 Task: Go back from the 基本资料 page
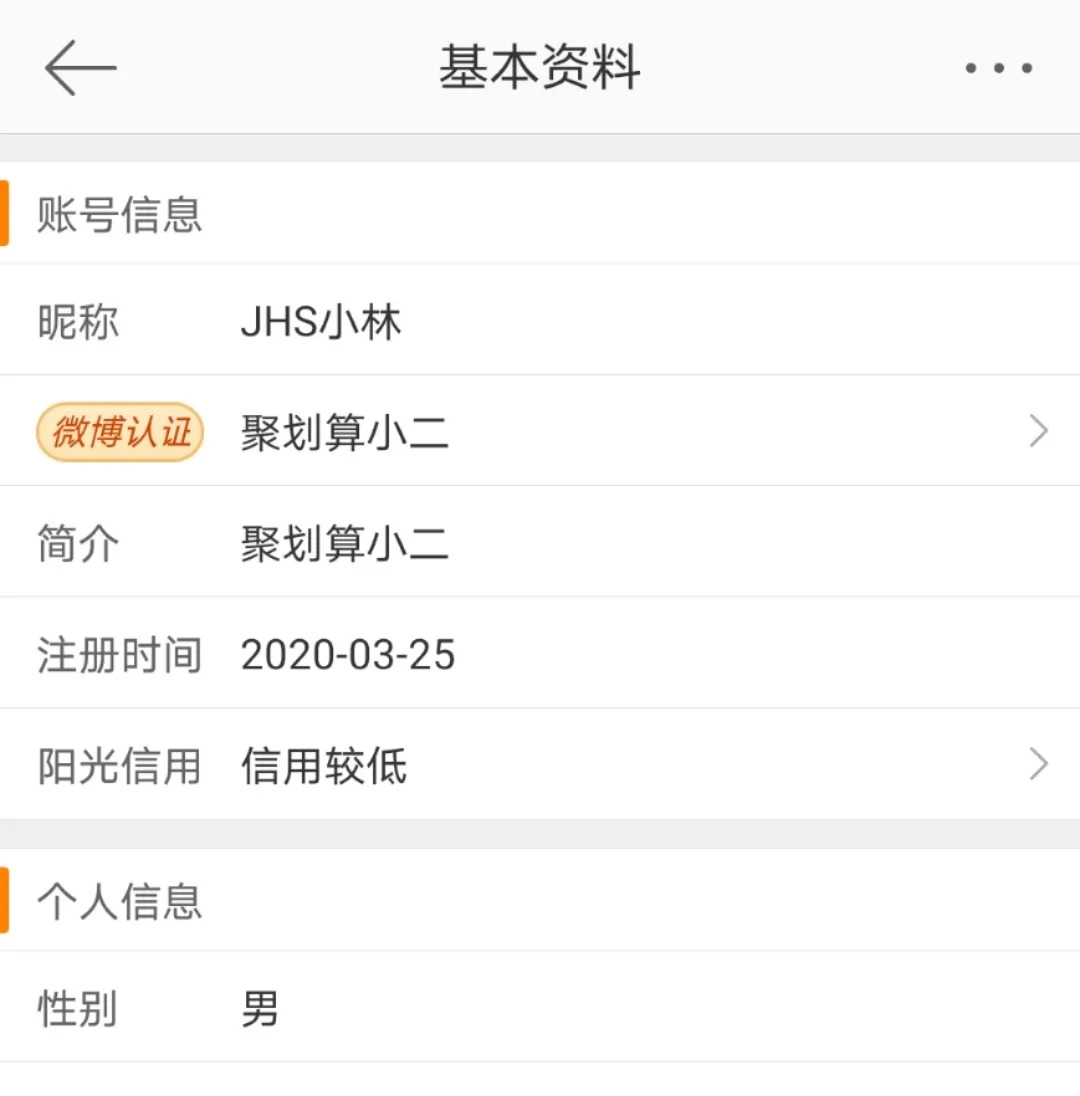pyautogui.click(x=80, y=68)
